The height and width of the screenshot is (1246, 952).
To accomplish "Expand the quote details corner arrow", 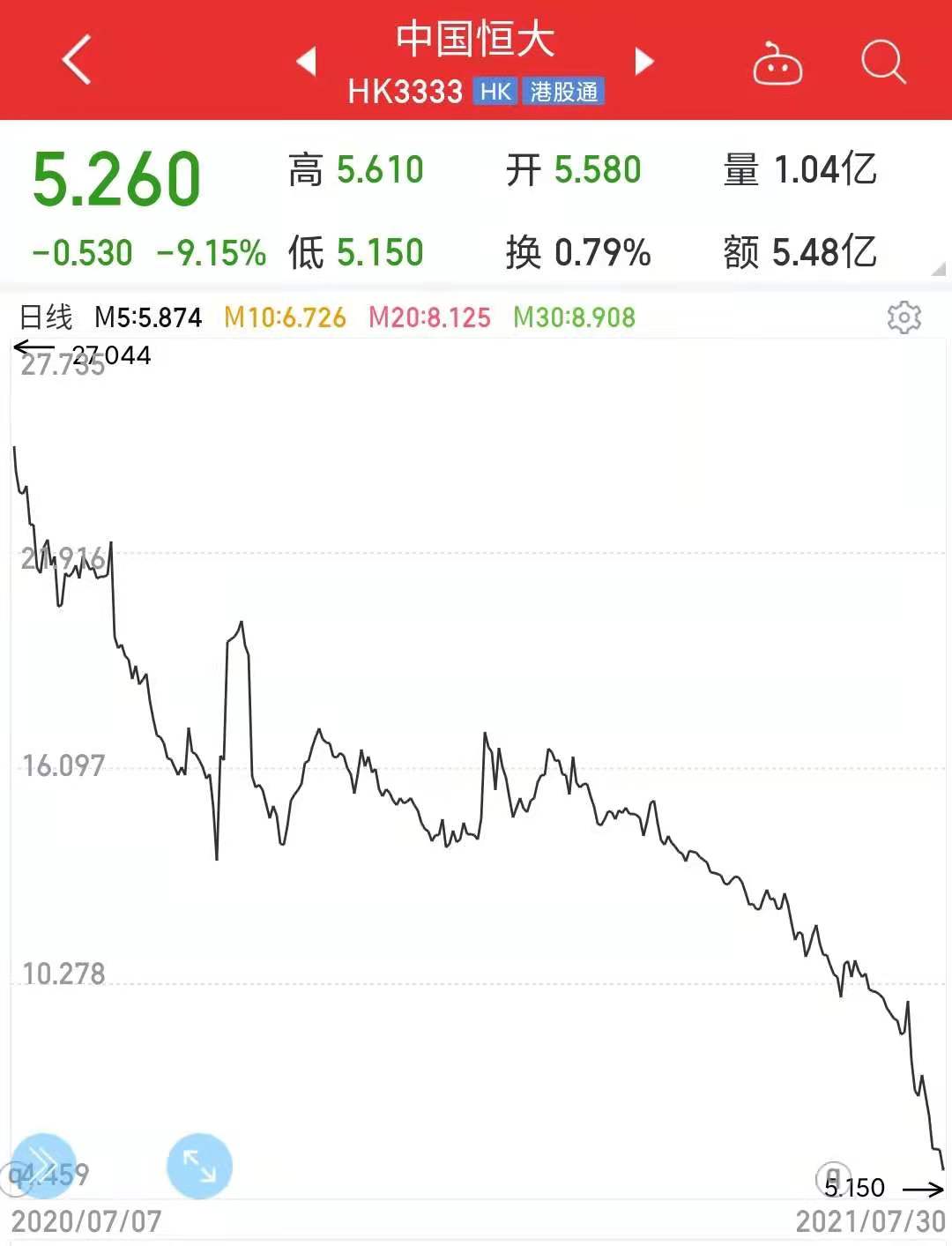I will [x=938, y=270].
